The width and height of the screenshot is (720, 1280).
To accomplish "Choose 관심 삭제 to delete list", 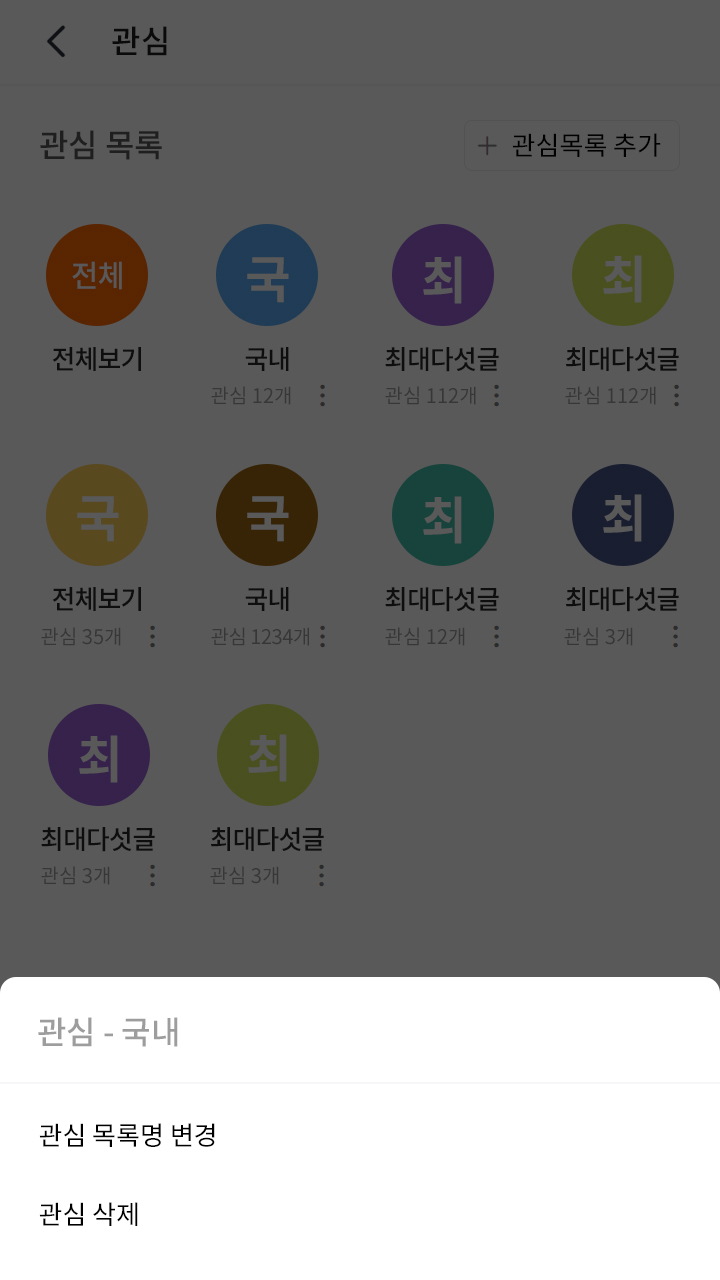I will click(x=89, y=1214).
